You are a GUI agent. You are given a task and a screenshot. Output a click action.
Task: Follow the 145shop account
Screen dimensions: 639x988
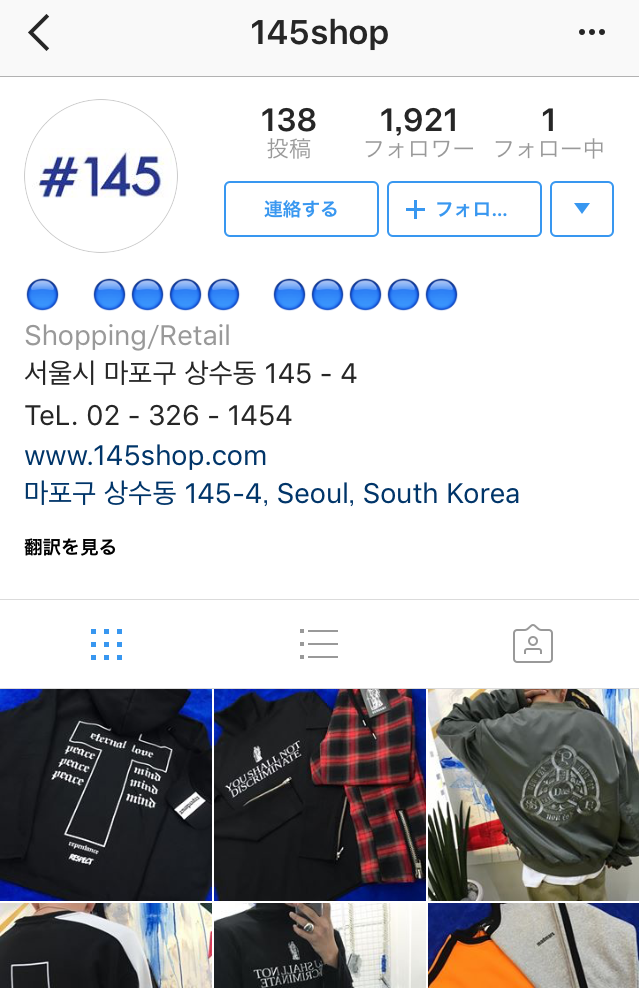(464, 209)
